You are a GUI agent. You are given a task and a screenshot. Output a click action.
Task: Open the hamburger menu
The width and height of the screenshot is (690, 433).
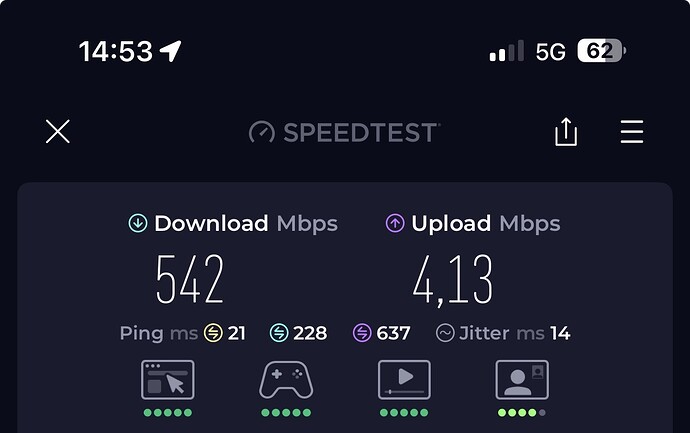632,132
